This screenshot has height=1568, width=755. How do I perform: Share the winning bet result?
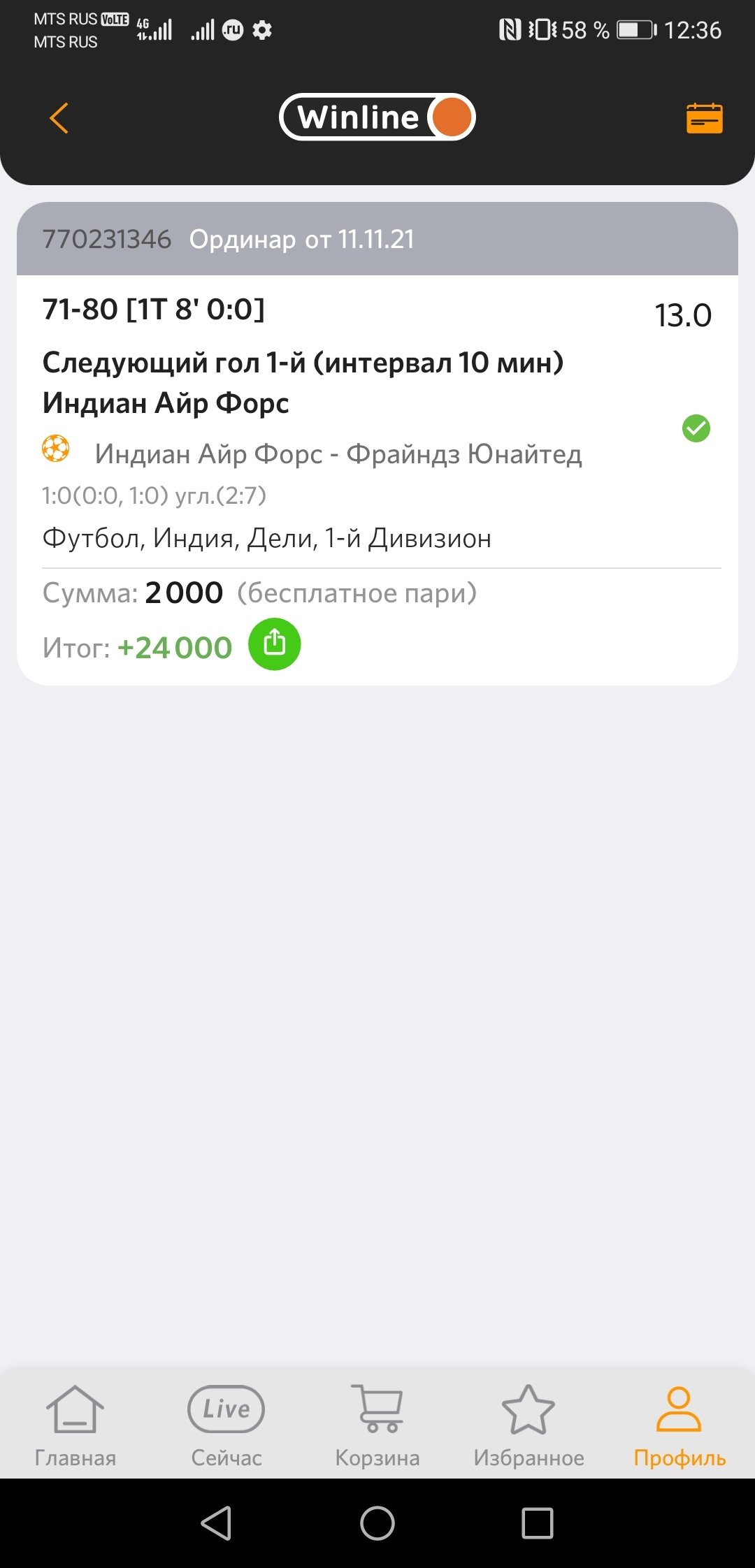[x=275, y=644]
